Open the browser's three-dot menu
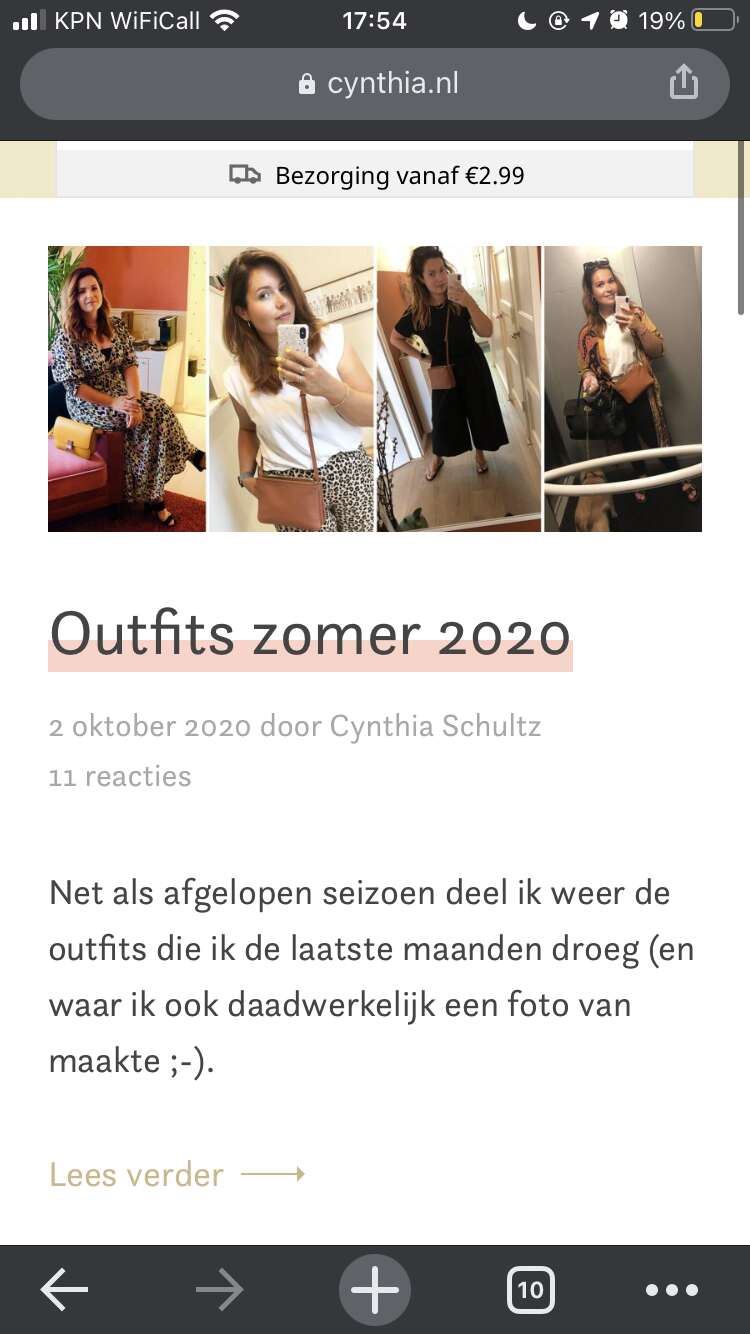The width and height of the screenshot is (750, 1334). (x=672, y=1290)
